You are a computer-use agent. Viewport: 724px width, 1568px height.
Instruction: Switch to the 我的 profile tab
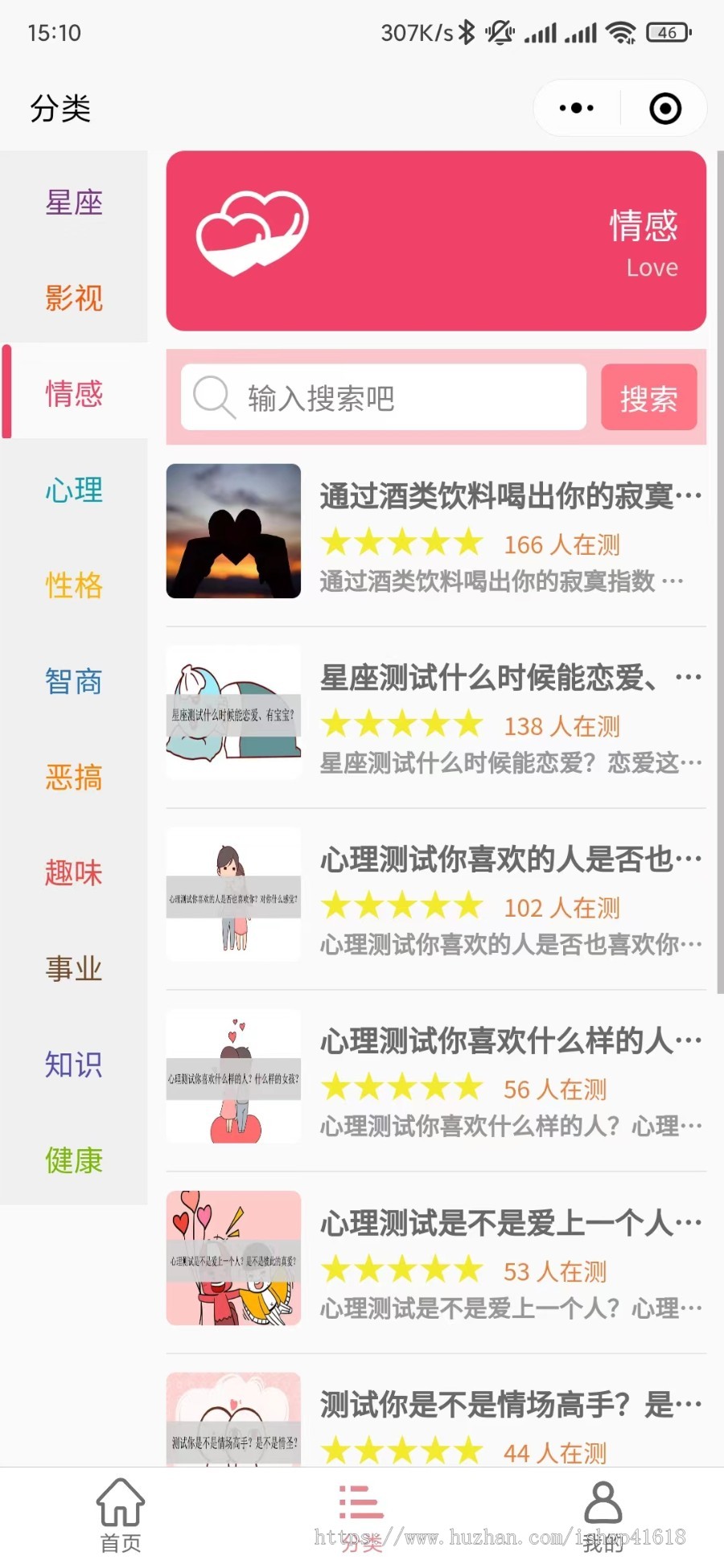[x=603, y=1515]
